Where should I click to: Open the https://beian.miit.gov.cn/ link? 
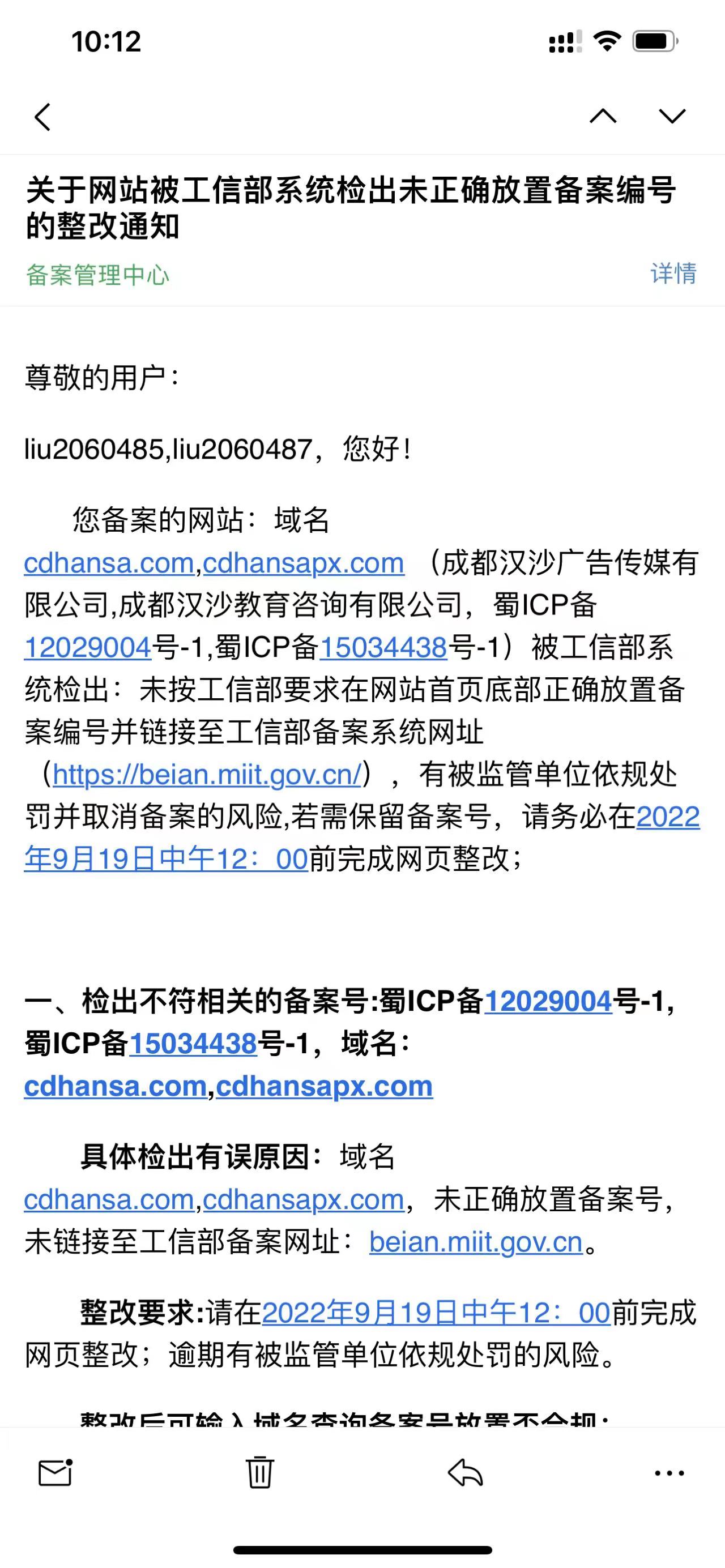(x=207, y=774)
